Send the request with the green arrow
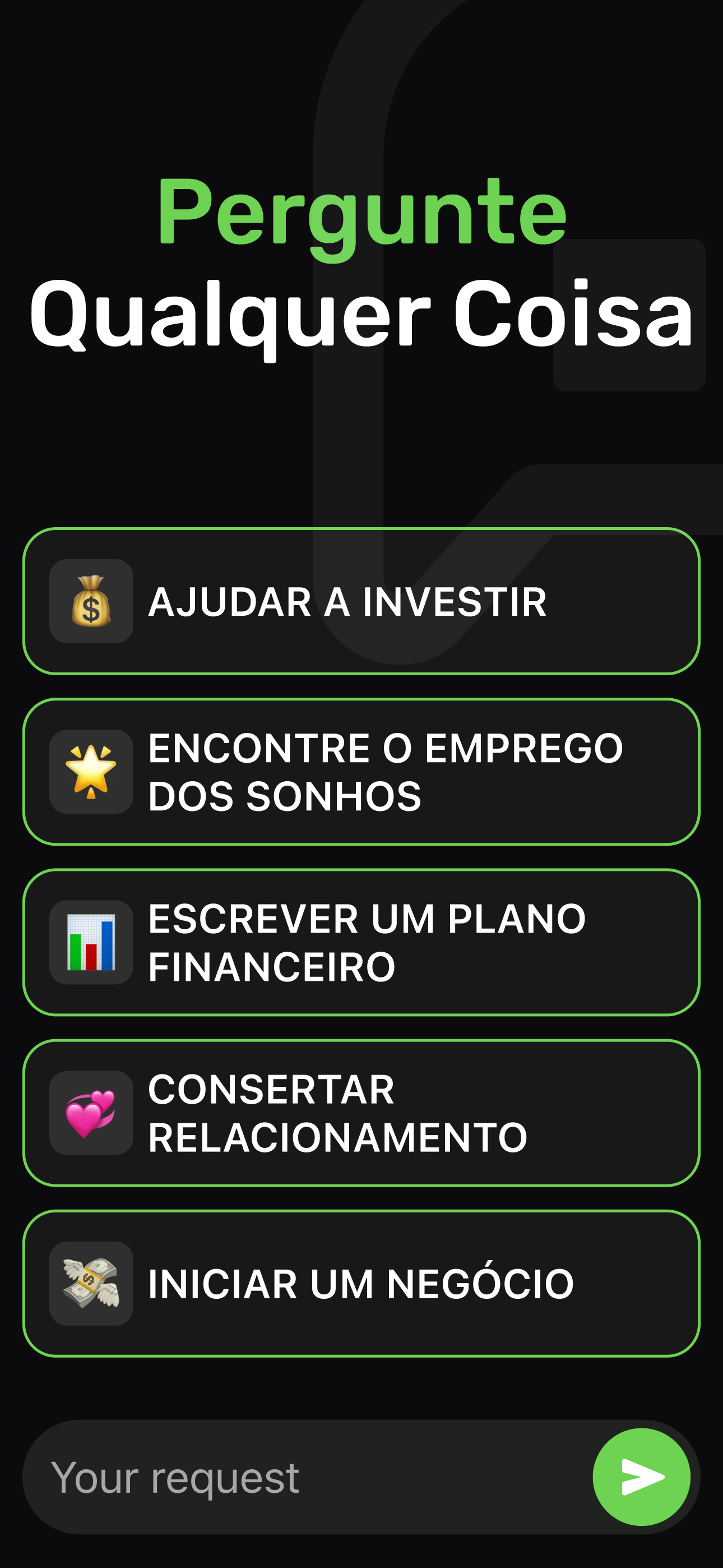723x1568 pixels. 641,1477
